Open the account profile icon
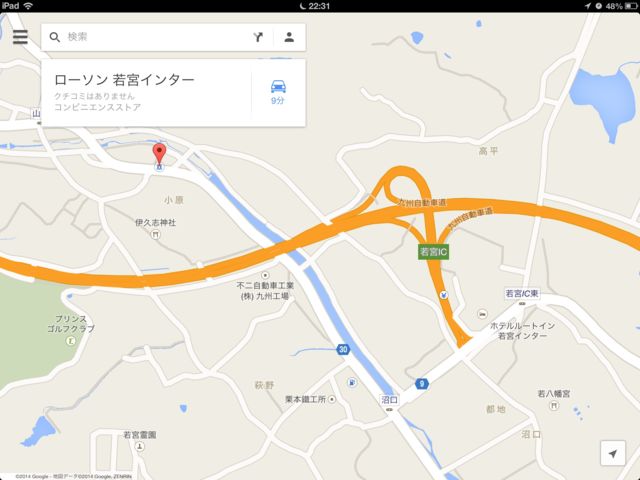640x480 pixels. [289, 37]
